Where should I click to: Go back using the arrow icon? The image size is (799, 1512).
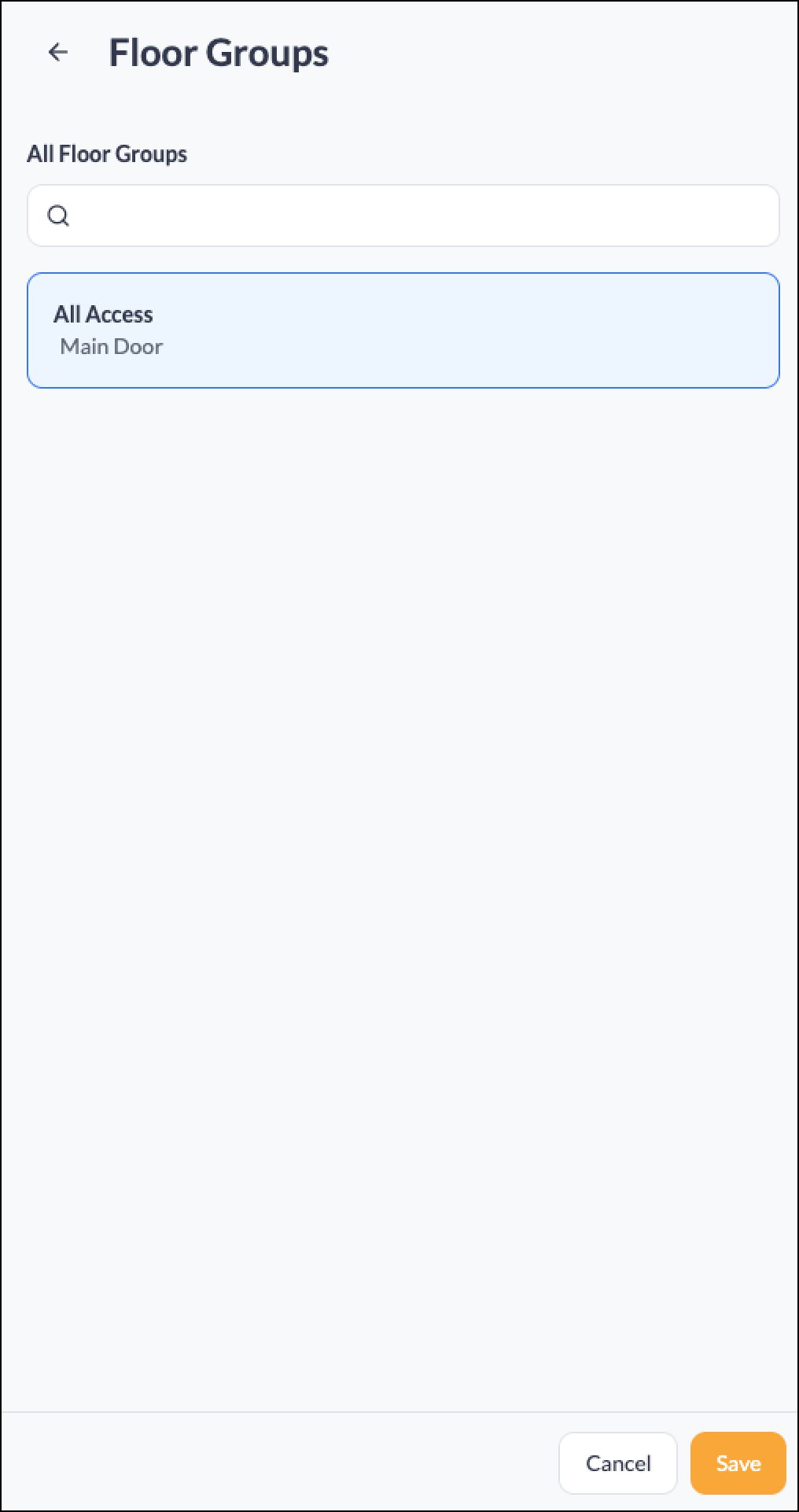tap(57, 53)
